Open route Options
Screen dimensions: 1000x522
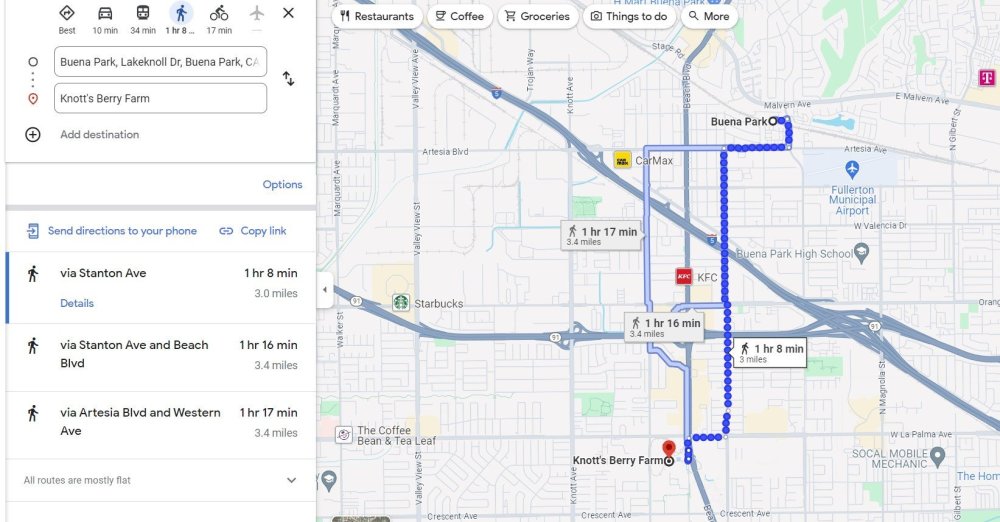click(282, 184)
